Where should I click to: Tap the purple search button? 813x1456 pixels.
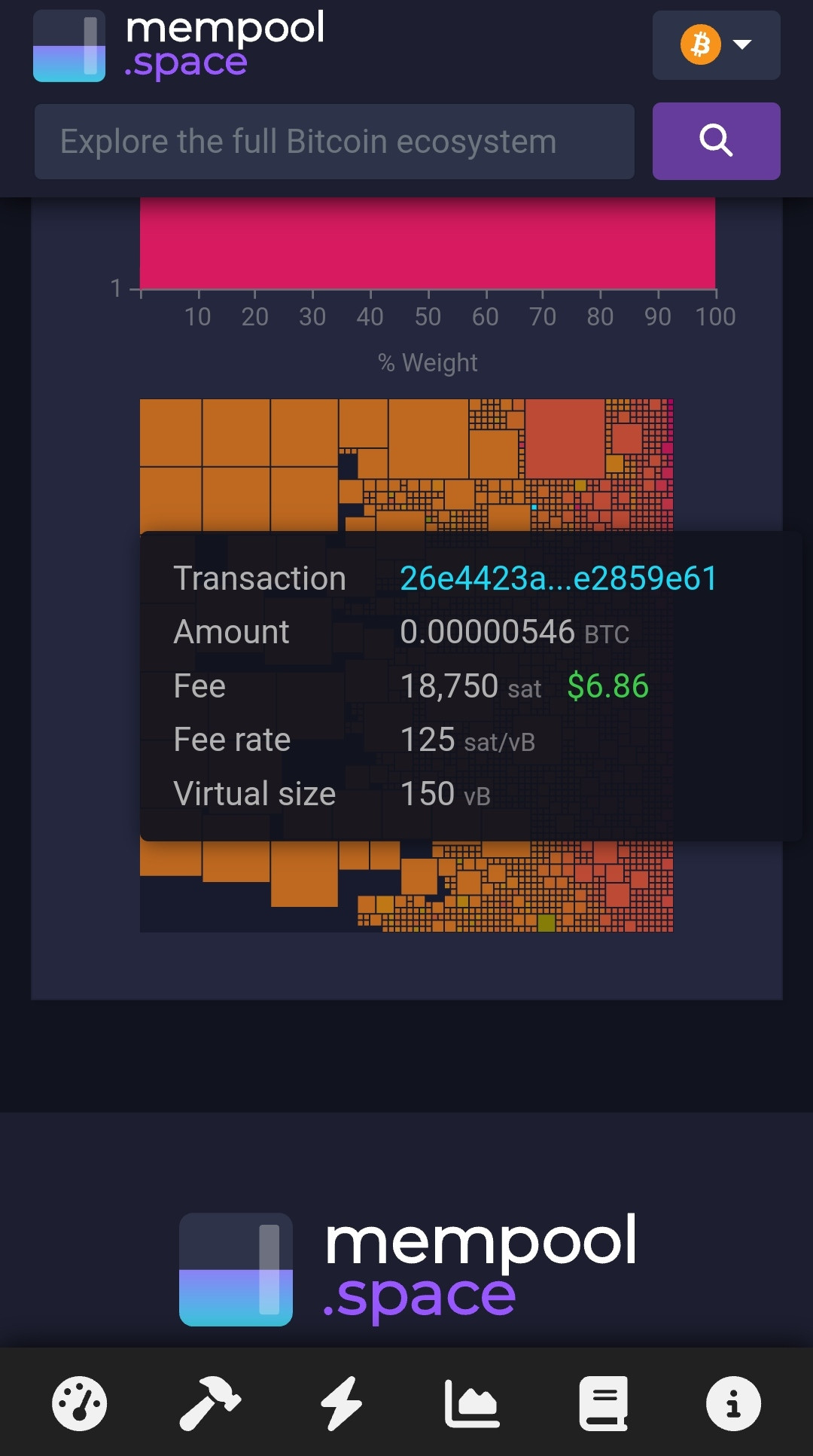[716, 141]
